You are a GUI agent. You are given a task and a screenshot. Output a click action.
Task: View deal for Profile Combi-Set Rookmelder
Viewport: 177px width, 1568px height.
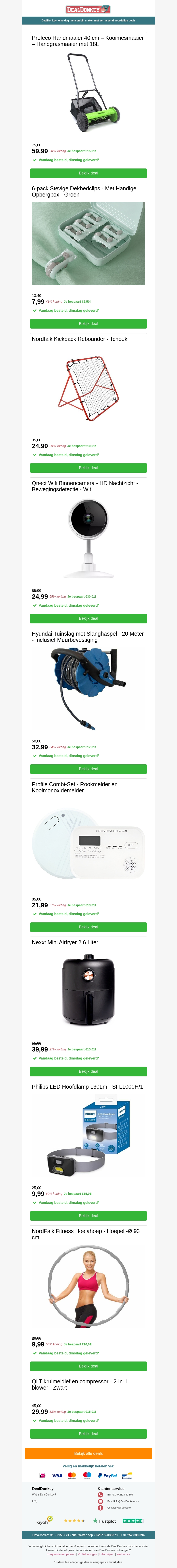88,927
